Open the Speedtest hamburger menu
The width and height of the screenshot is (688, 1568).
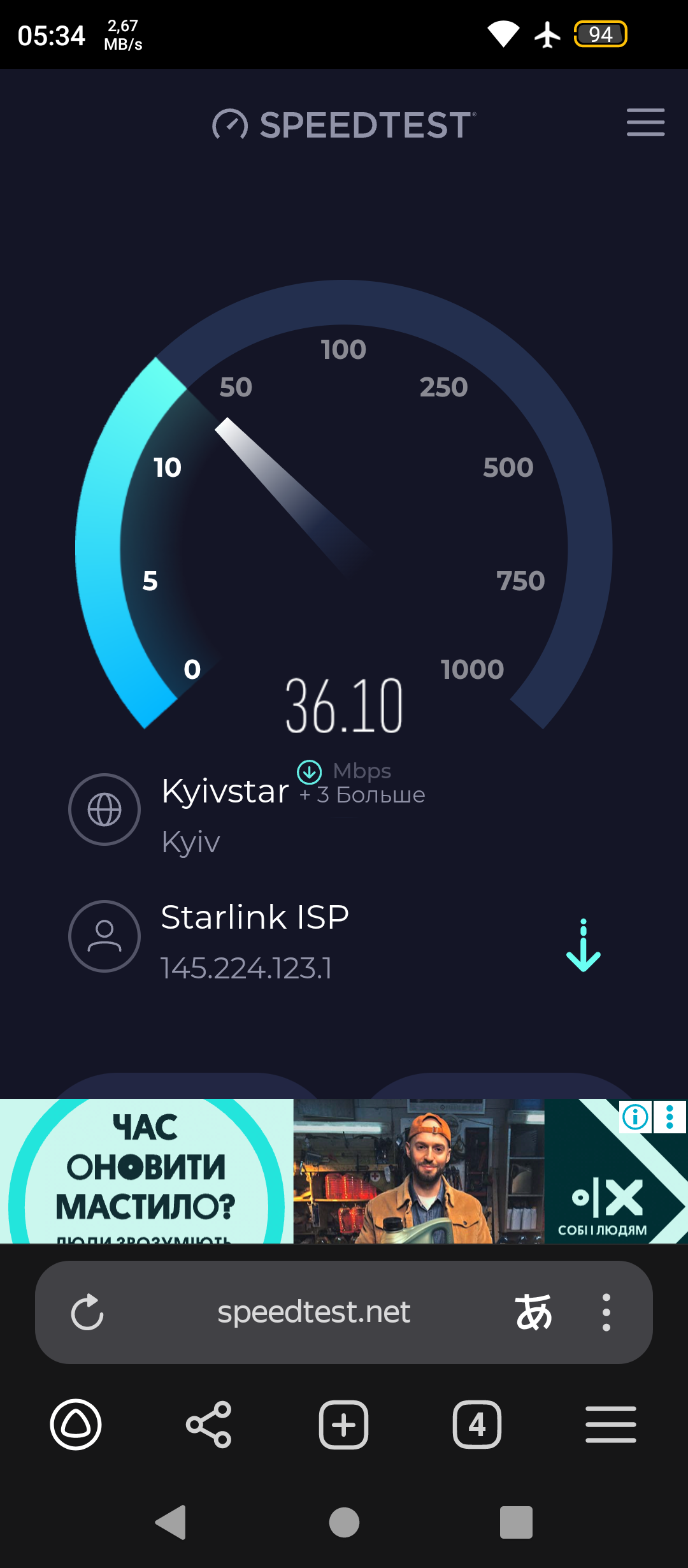point(645,122)
